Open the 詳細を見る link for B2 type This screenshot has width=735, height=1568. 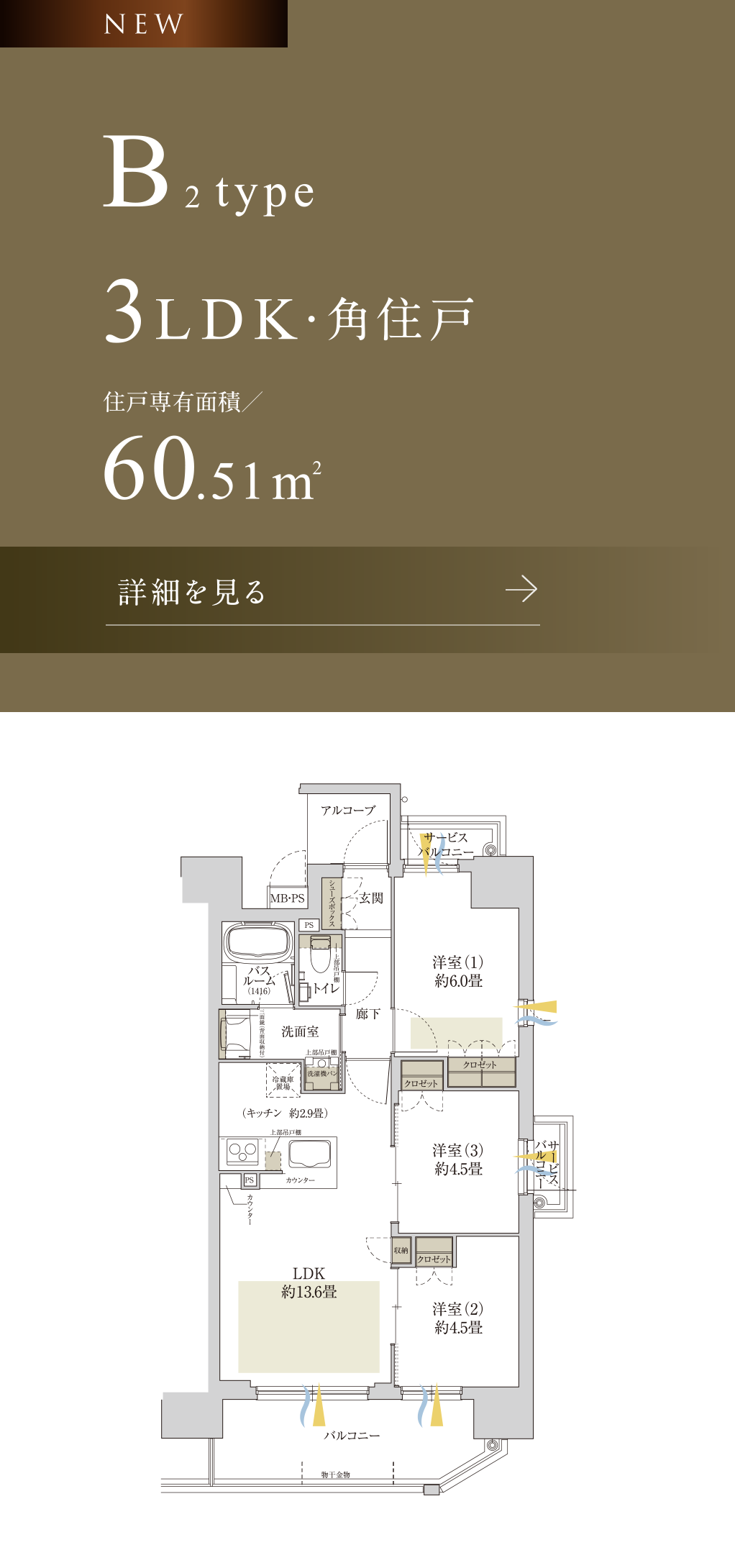pos(323,593)
